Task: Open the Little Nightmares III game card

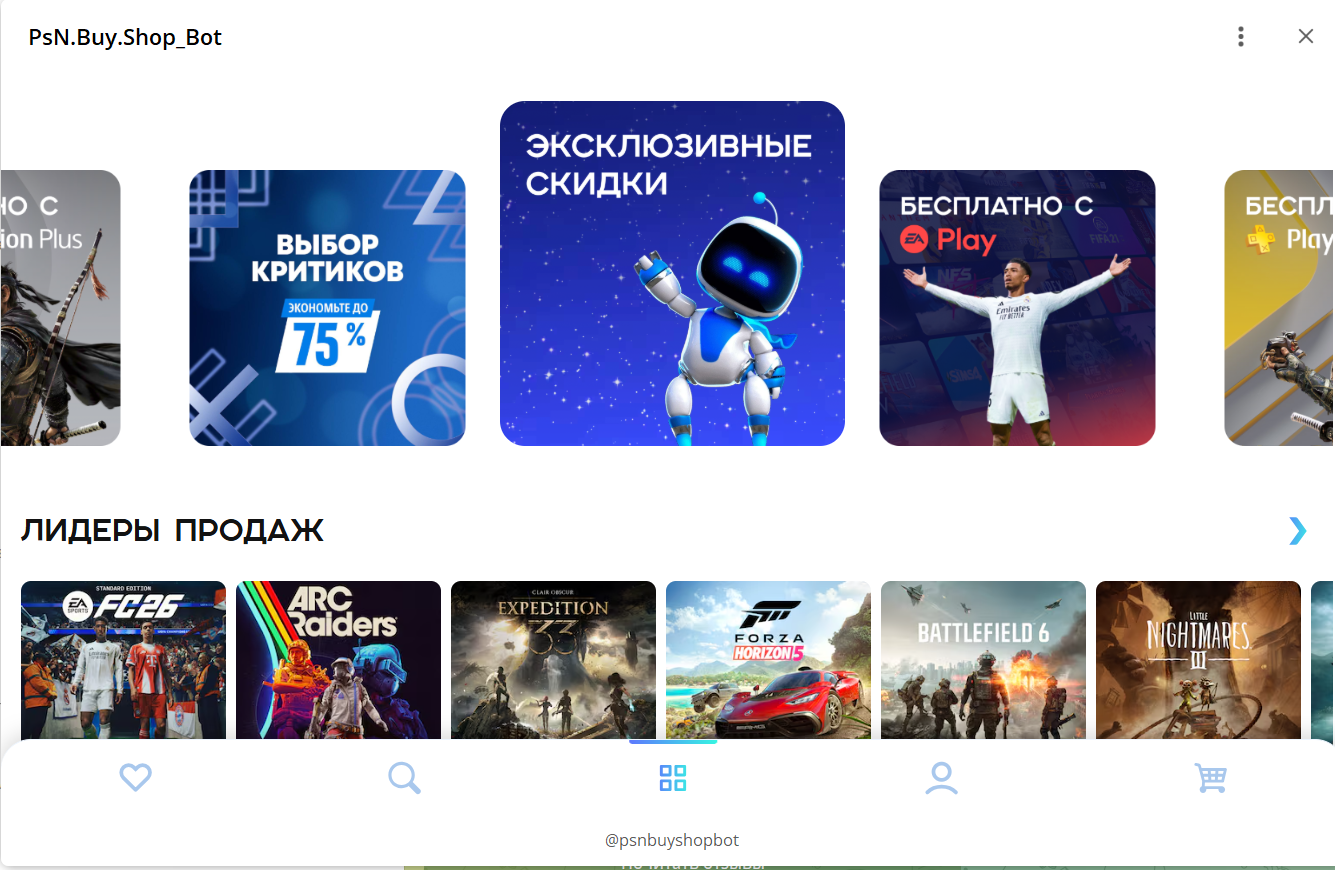Action: [x=1198, y=660]
